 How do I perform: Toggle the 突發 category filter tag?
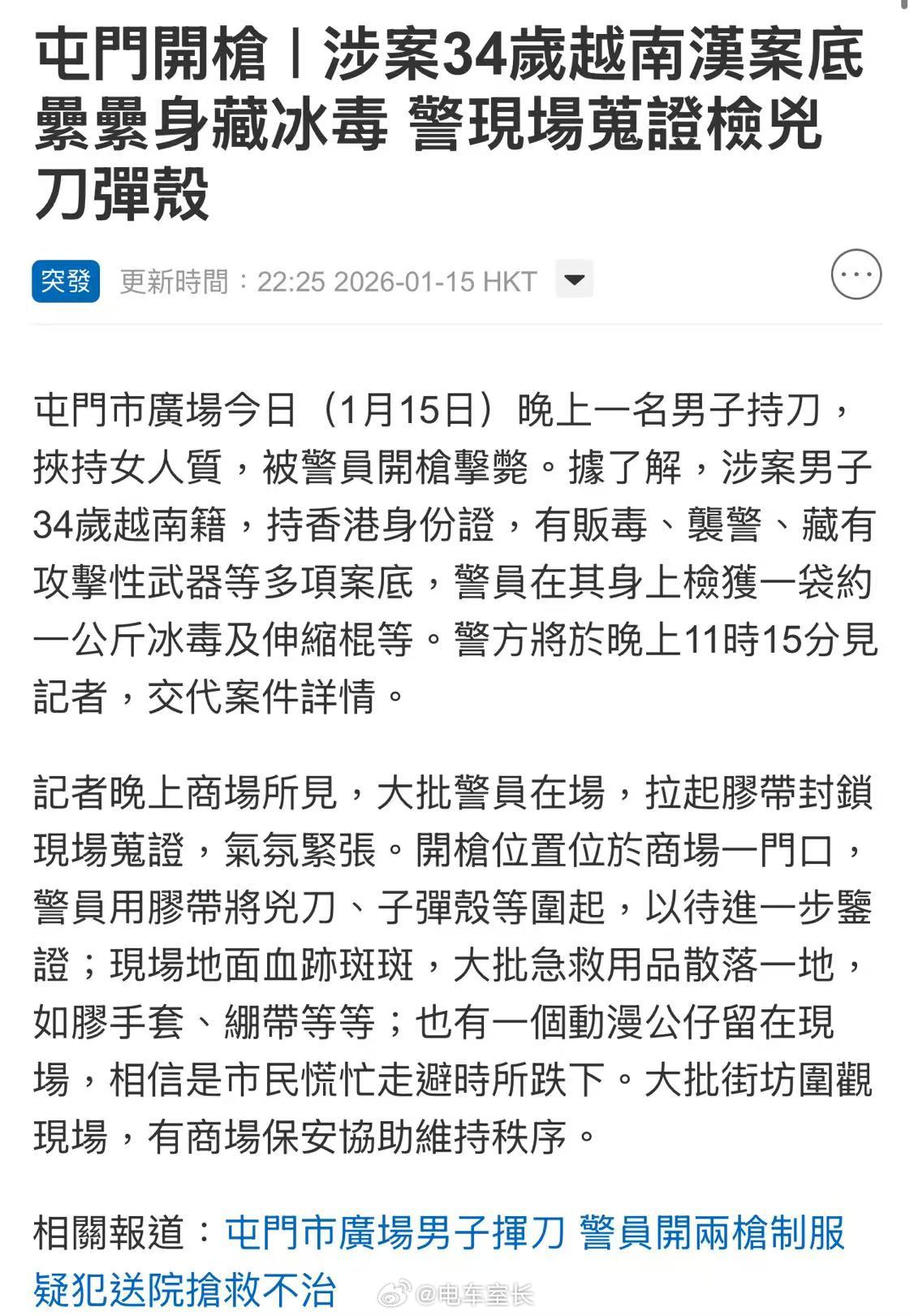pyautogui.click(x=68, y=280)
